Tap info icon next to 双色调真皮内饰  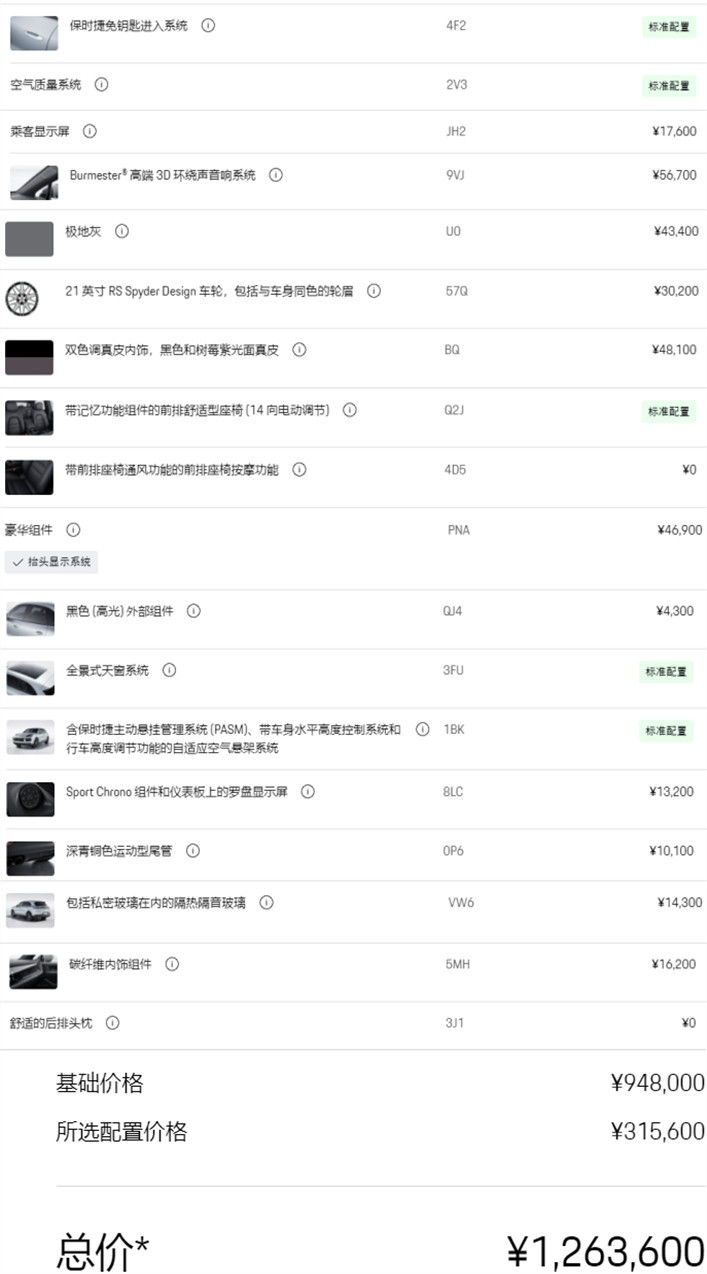[299, 350]
